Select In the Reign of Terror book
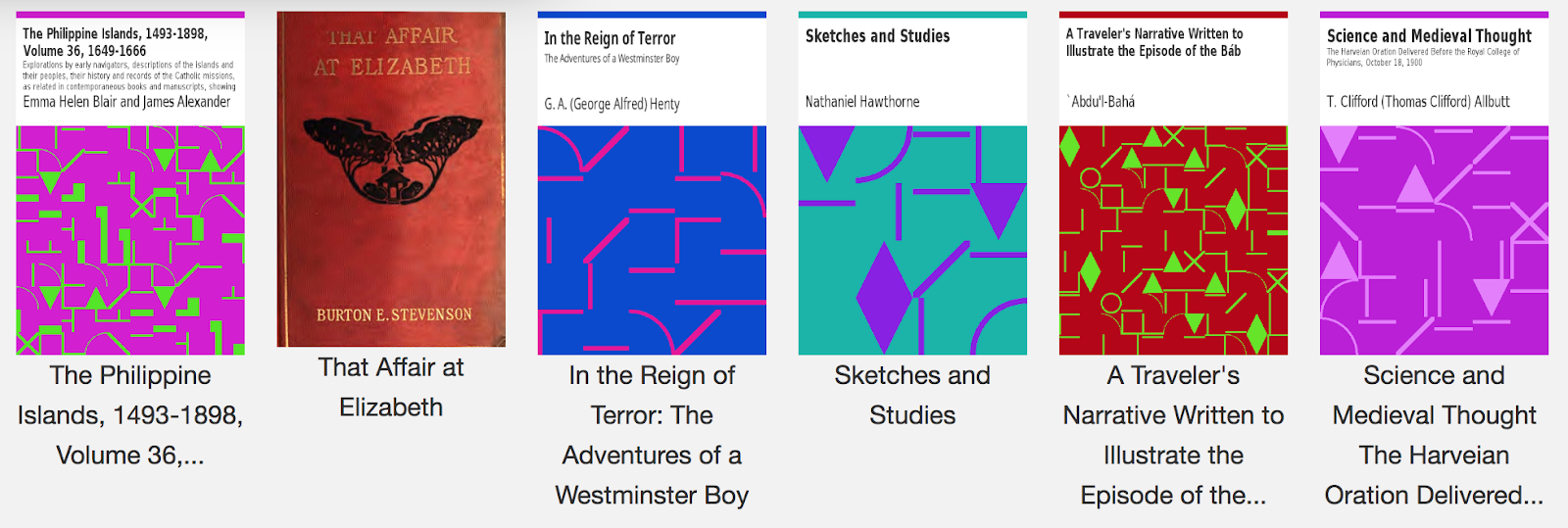The image size is (1568, 528). click(652, 184)
